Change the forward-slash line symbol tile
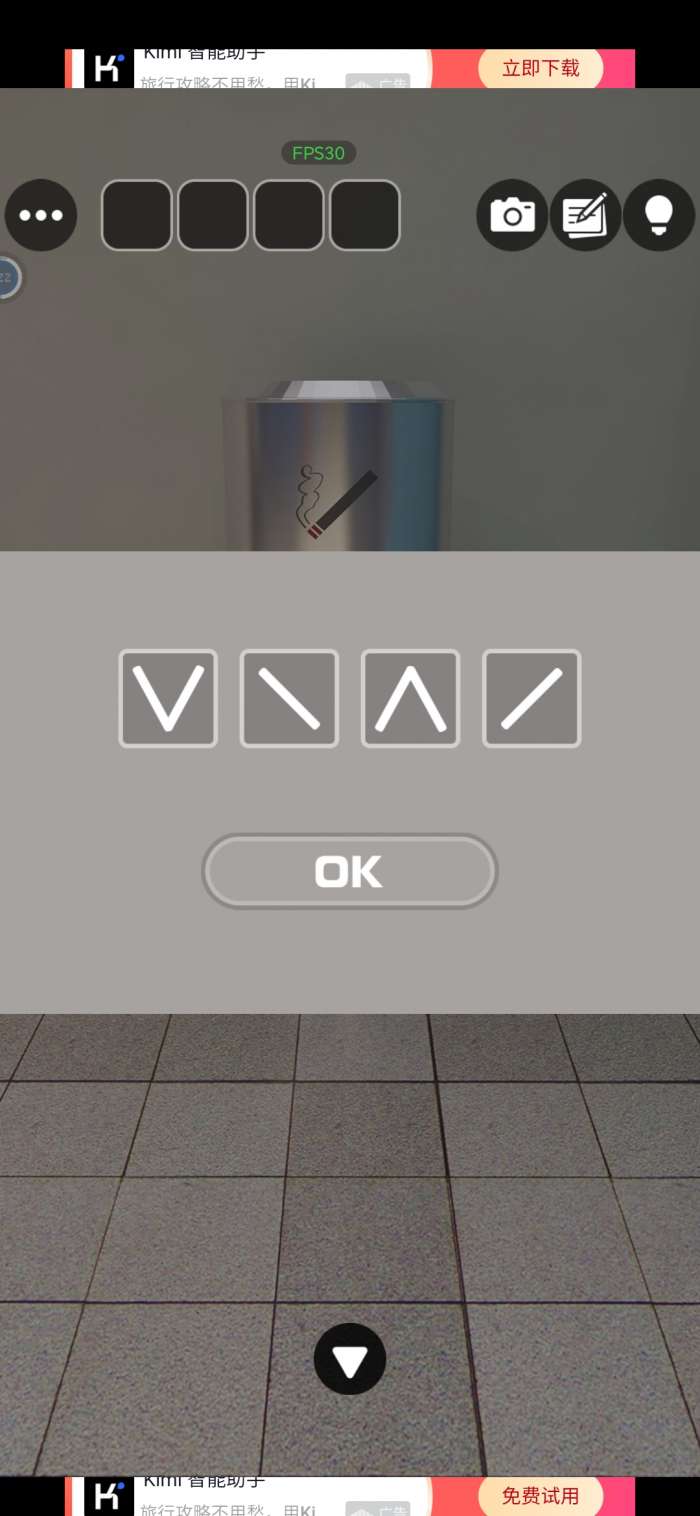 click(x=531, y=698)
